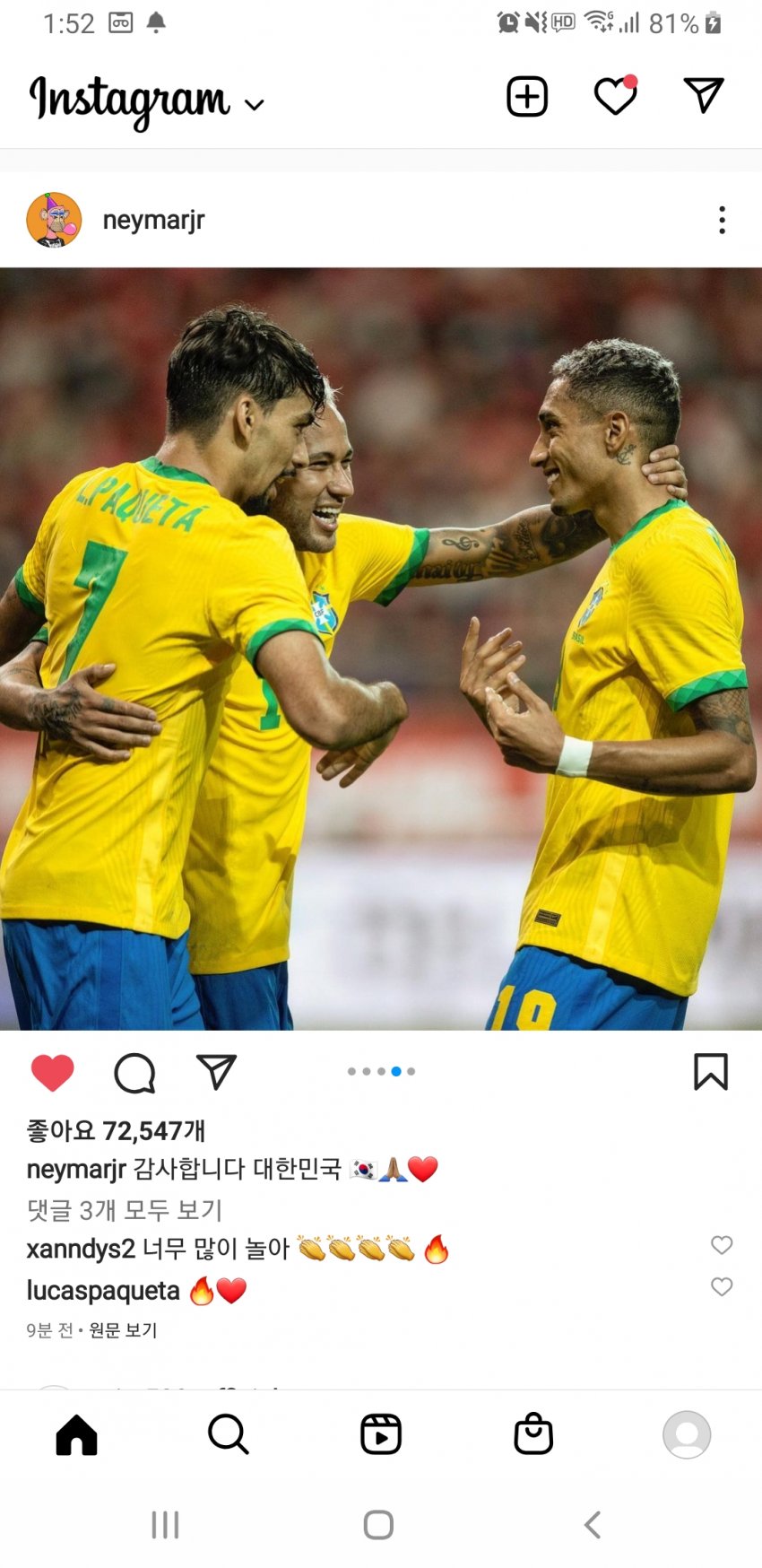Image resolution: width=762 pixels, height=1568 pixels.
Task: Switch to the Home tab
Action: pyautogui.click(x=76, y=1434)
